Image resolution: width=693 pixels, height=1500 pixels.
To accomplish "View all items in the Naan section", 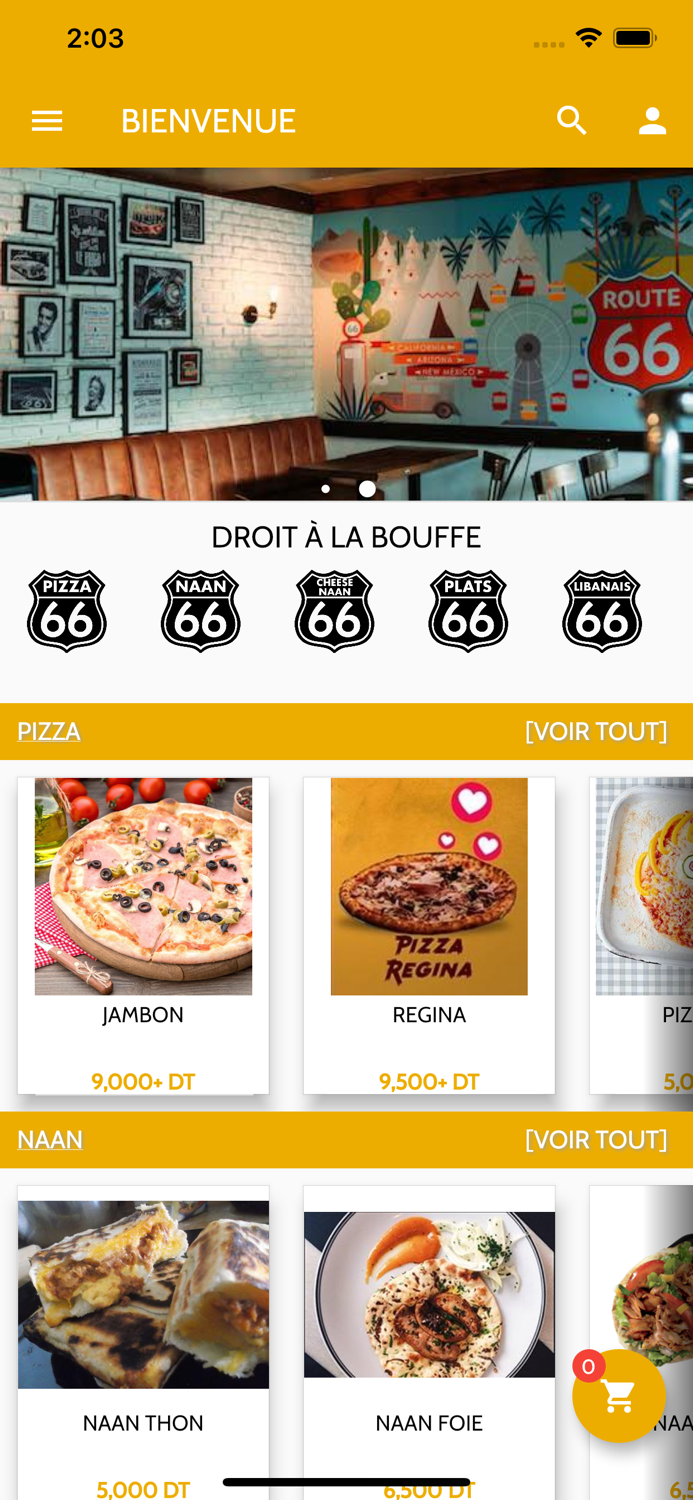I will point(596,1140).
